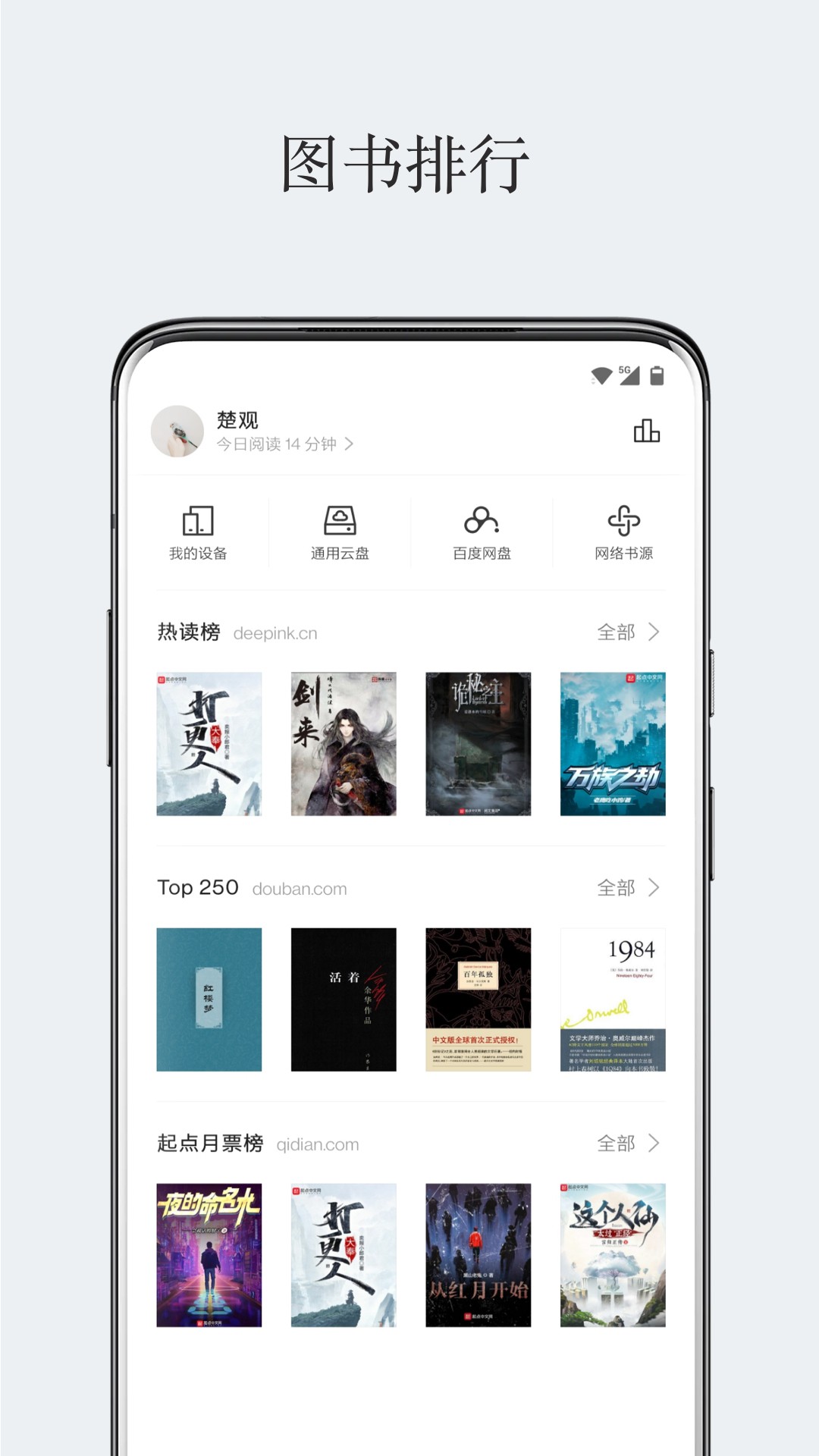
Task: Select the Top 250 section heading
Action: coord(196,887)
